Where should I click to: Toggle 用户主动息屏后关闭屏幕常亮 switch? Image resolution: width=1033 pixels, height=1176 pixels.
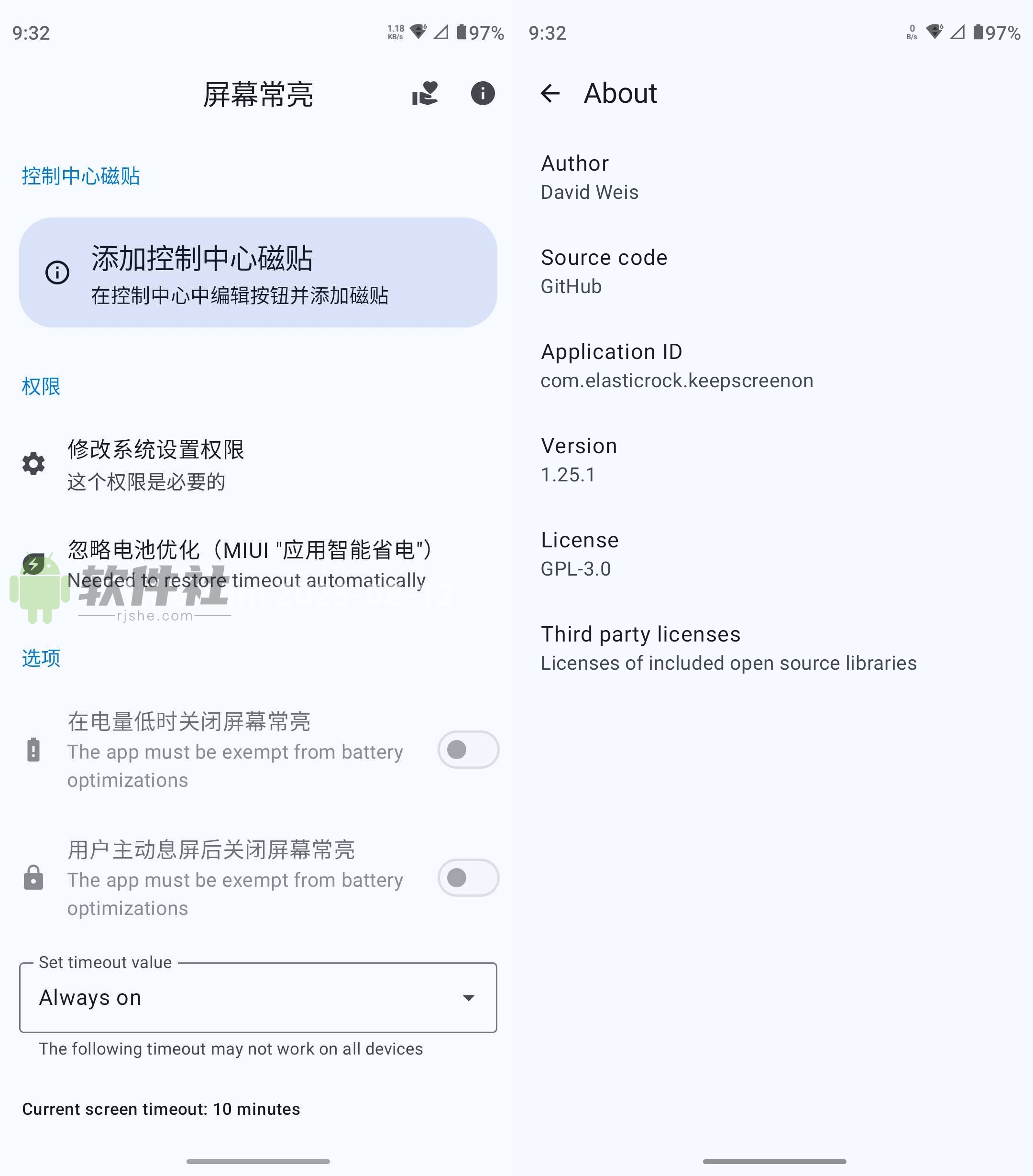pyautogui.click(x=467, y=878)
